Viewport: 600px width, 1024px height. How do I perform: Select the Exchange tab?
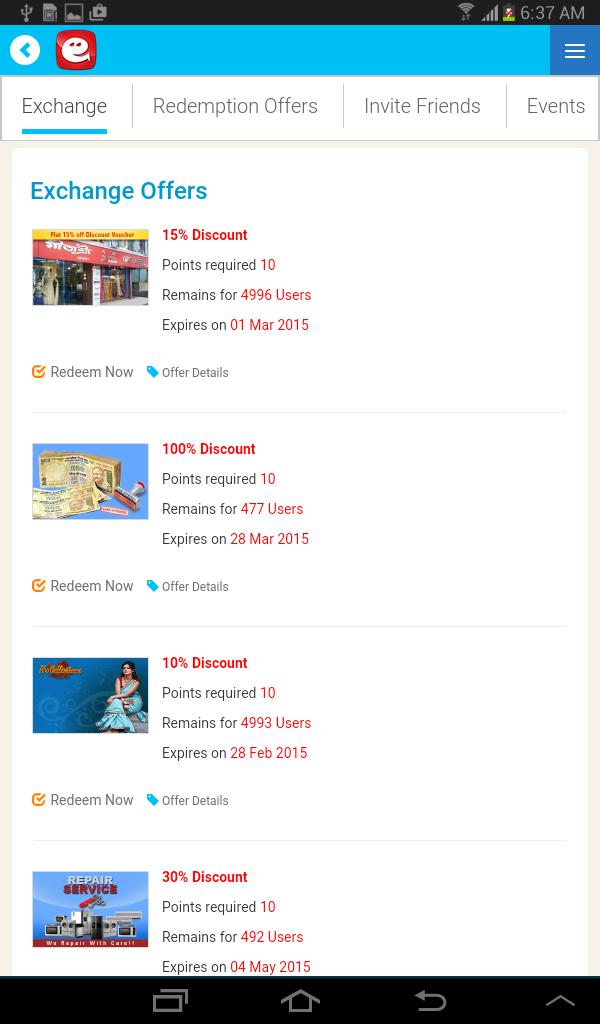coord(64,106)
